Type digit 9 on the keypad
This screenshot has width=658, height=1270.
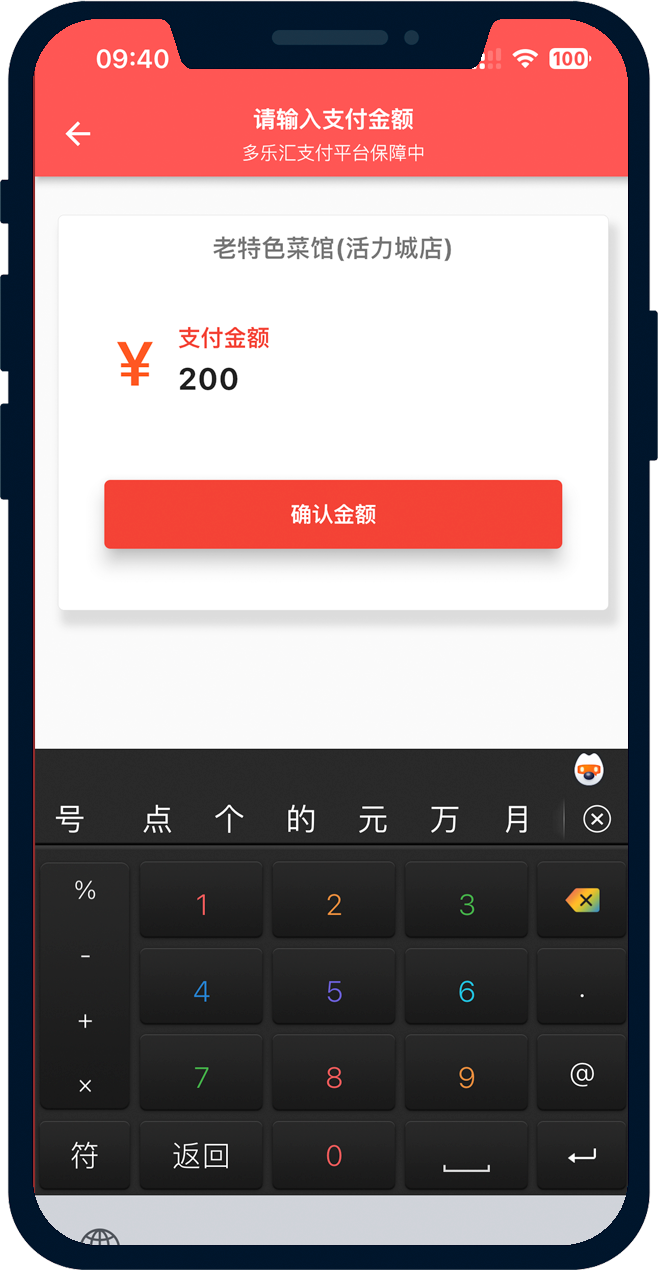pyautogui.click(x=466, y=1077)
